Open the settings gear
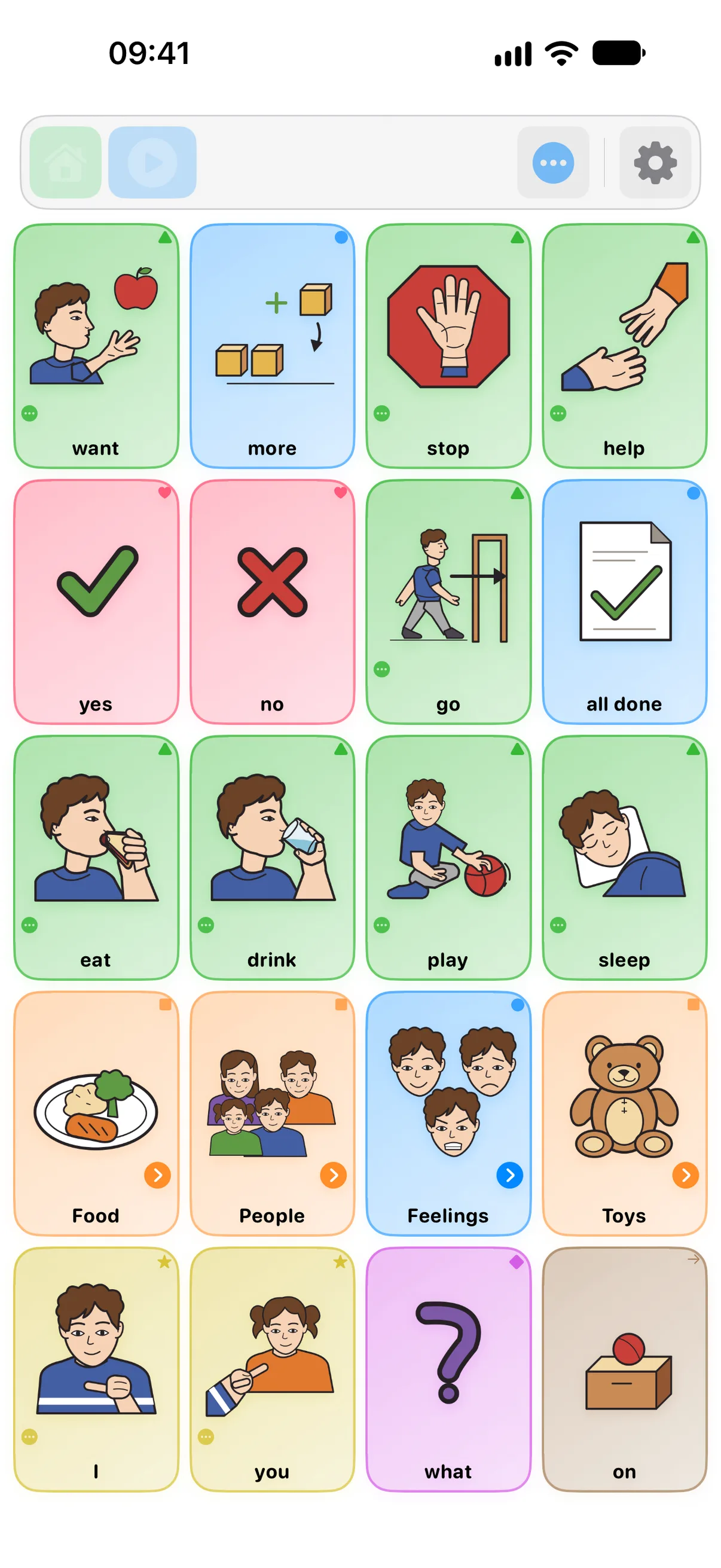 (x=655, y=163)
